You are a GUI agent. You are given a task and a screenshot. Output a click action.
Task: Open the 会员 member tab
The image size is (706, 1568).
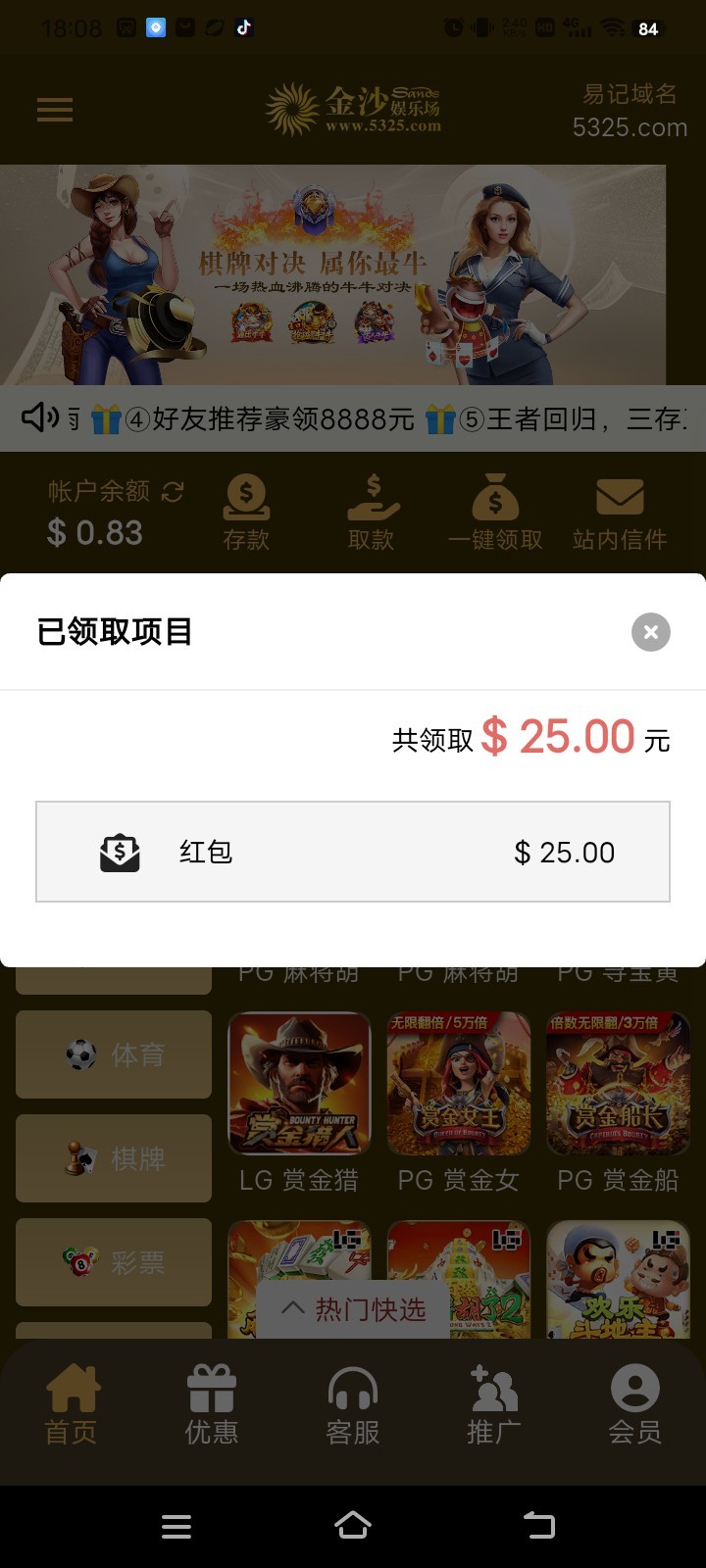[635, 1405]
